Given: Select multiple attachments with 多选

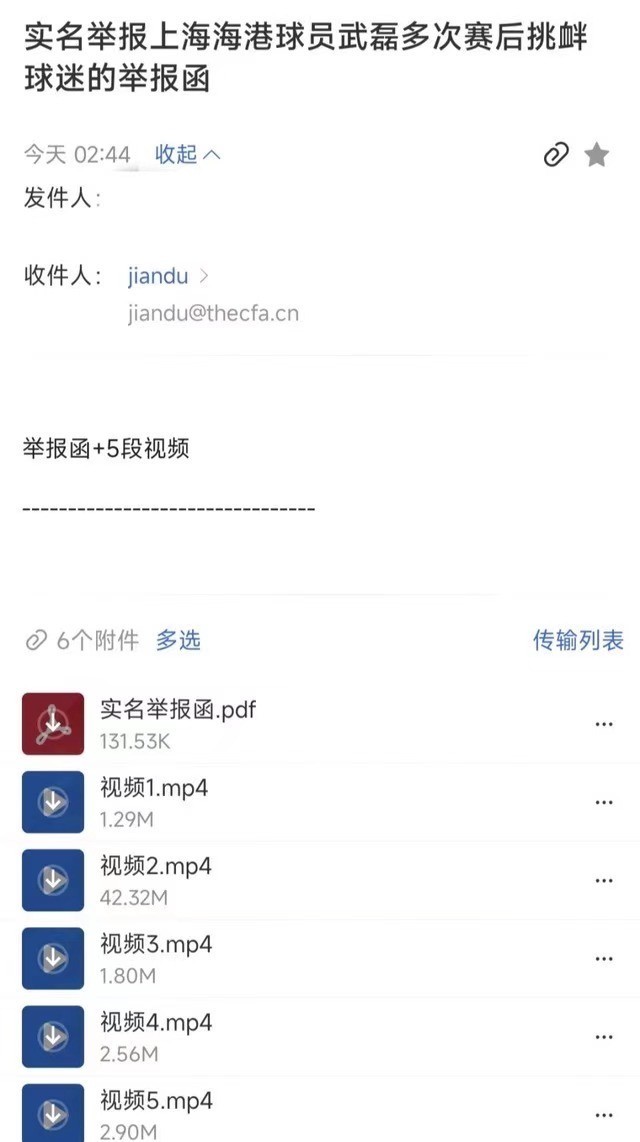Looking at the screenshot, I should [178, 641].
